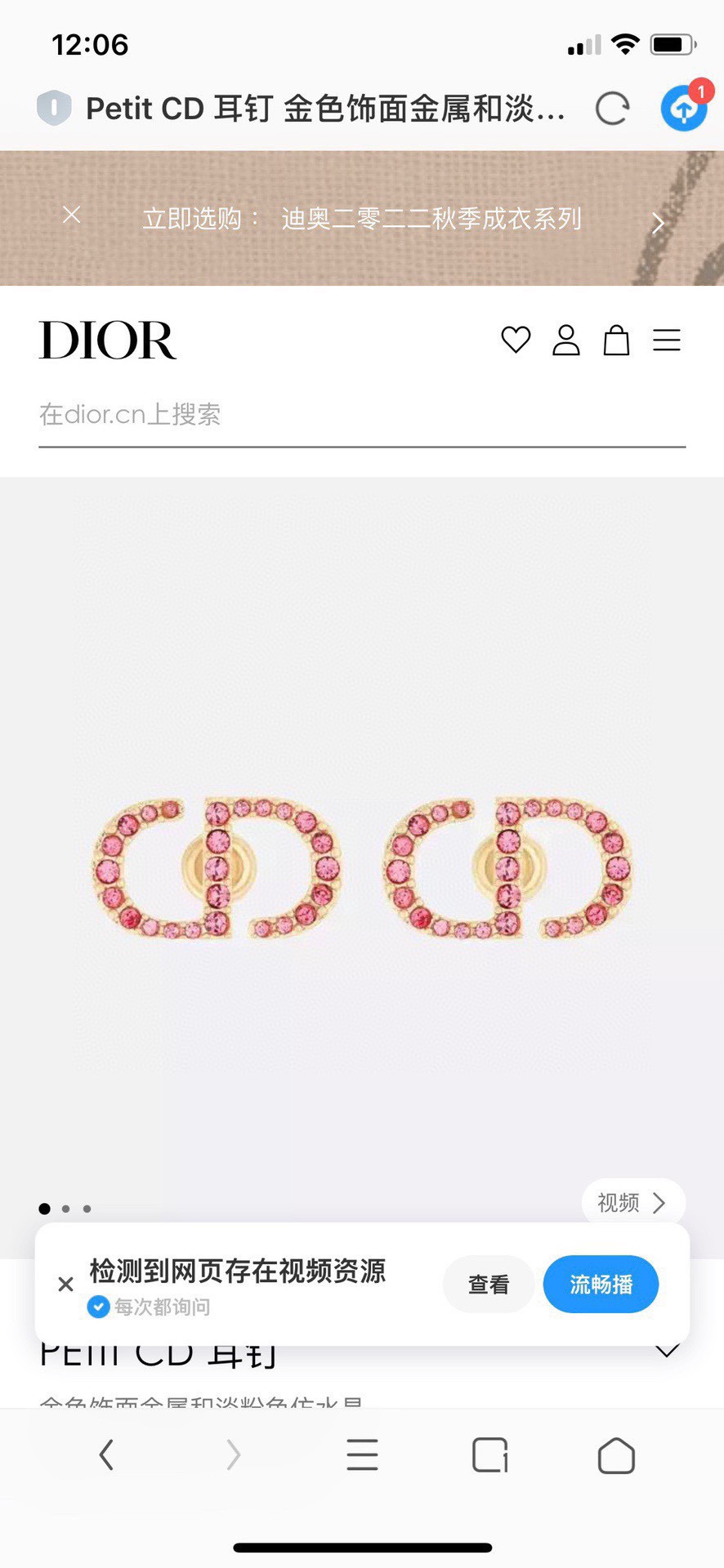Open the browser tabs switcher
Screen dimensions: 724x1568
(x=490, y=1454)
